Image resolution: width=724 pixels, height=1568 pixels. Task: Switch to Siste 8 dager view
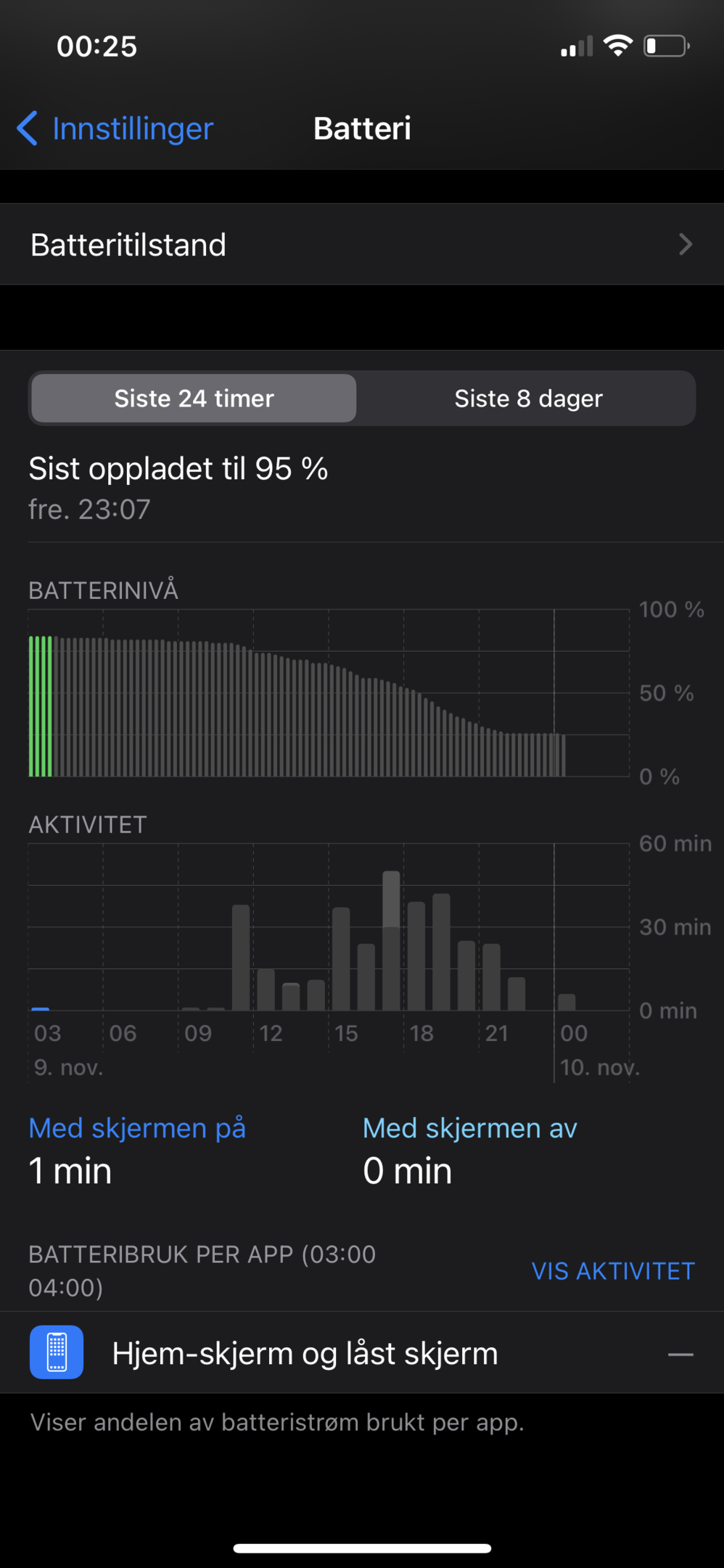click(x=528, y=398)
